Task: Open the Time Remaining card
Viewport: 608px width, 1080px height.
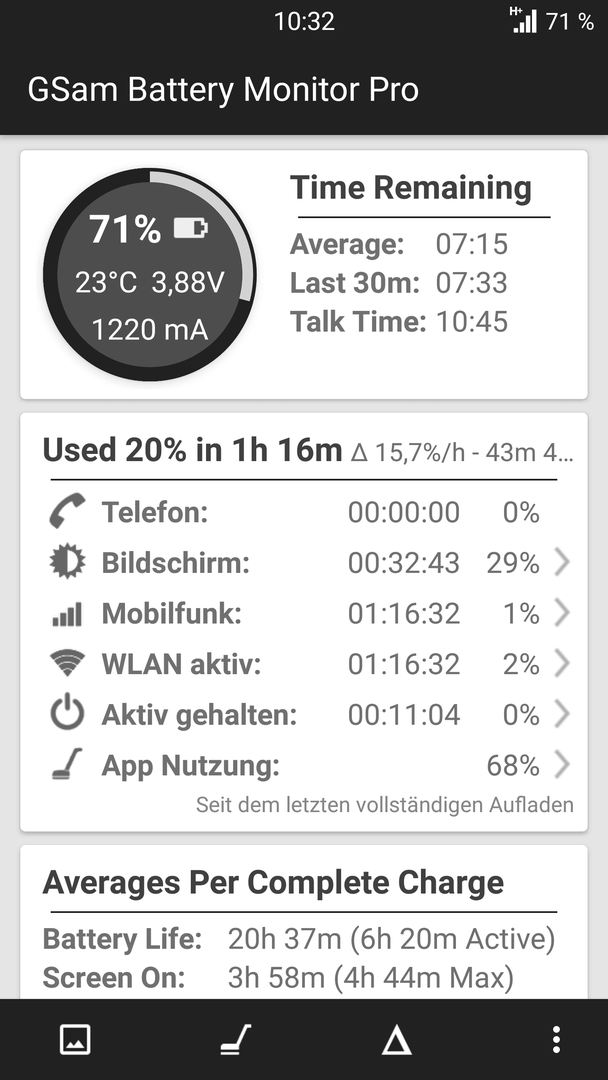Action: [304, 274]
